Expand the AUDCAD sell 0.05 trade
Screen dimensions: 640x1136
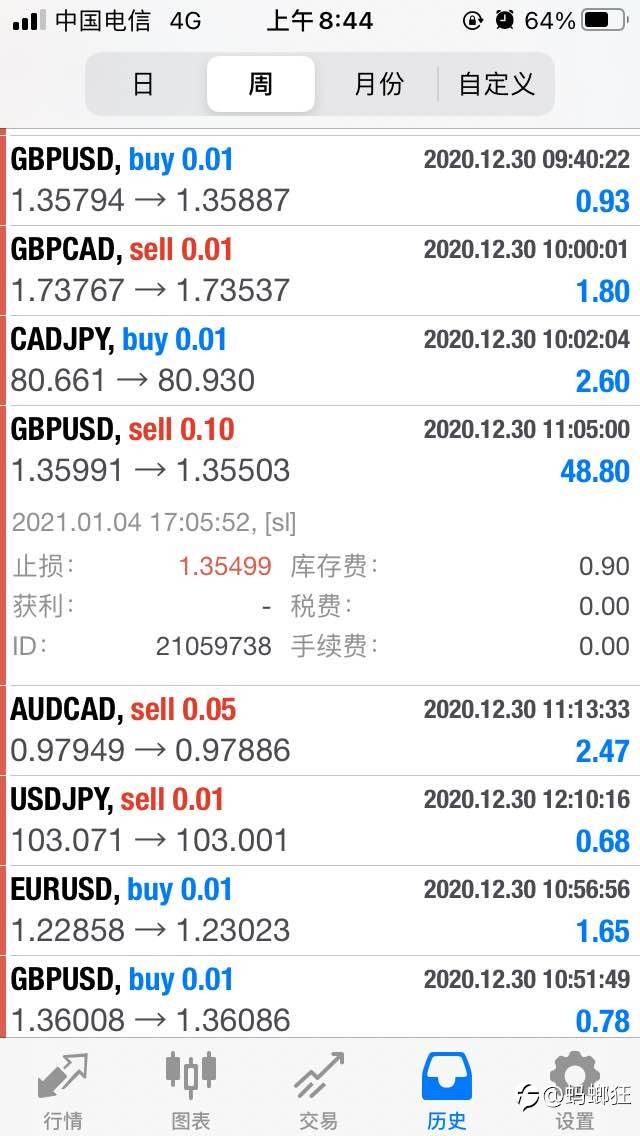tap(320, 730)
